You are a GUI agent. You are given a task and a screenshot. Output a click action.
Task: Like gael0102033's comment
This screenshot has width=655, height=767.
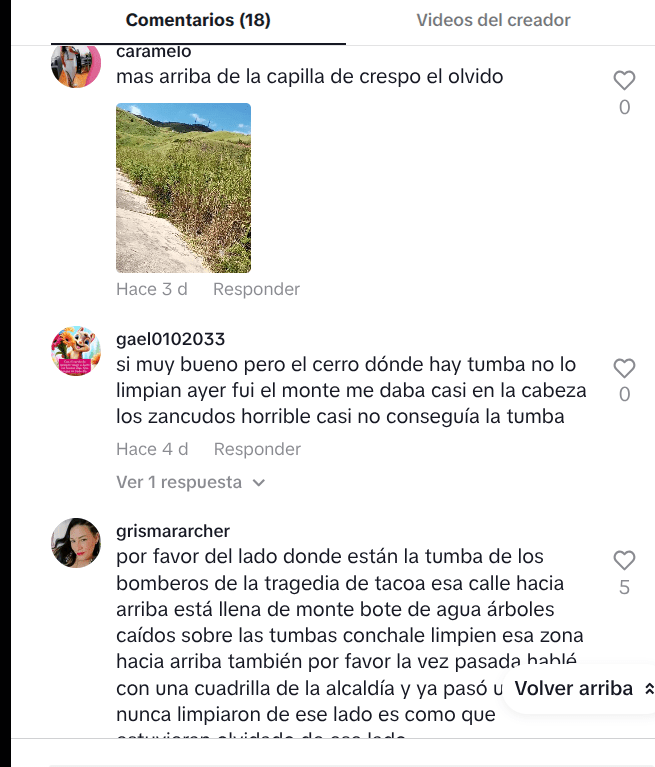[624, 368]
